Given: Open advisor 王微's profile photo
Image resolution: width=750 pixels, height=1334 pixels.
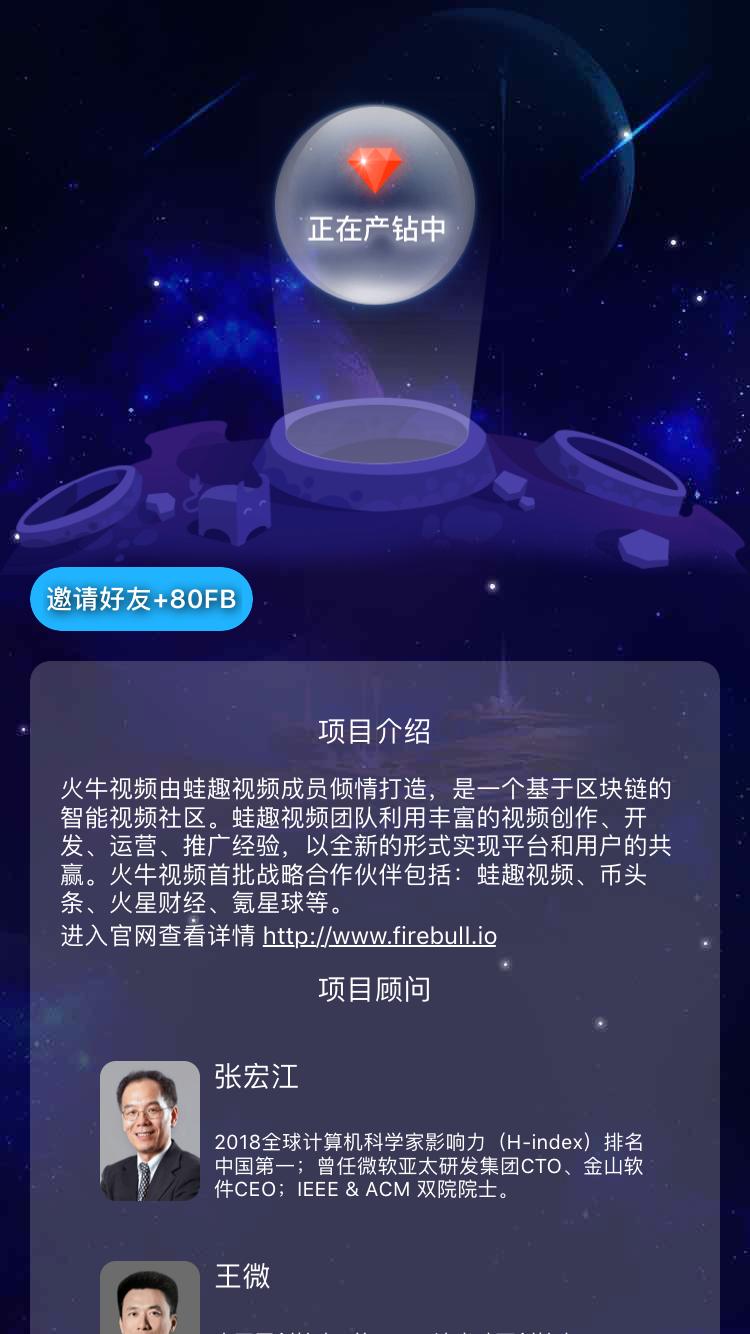Looking at the screenshot, I should click(150, 1300).
